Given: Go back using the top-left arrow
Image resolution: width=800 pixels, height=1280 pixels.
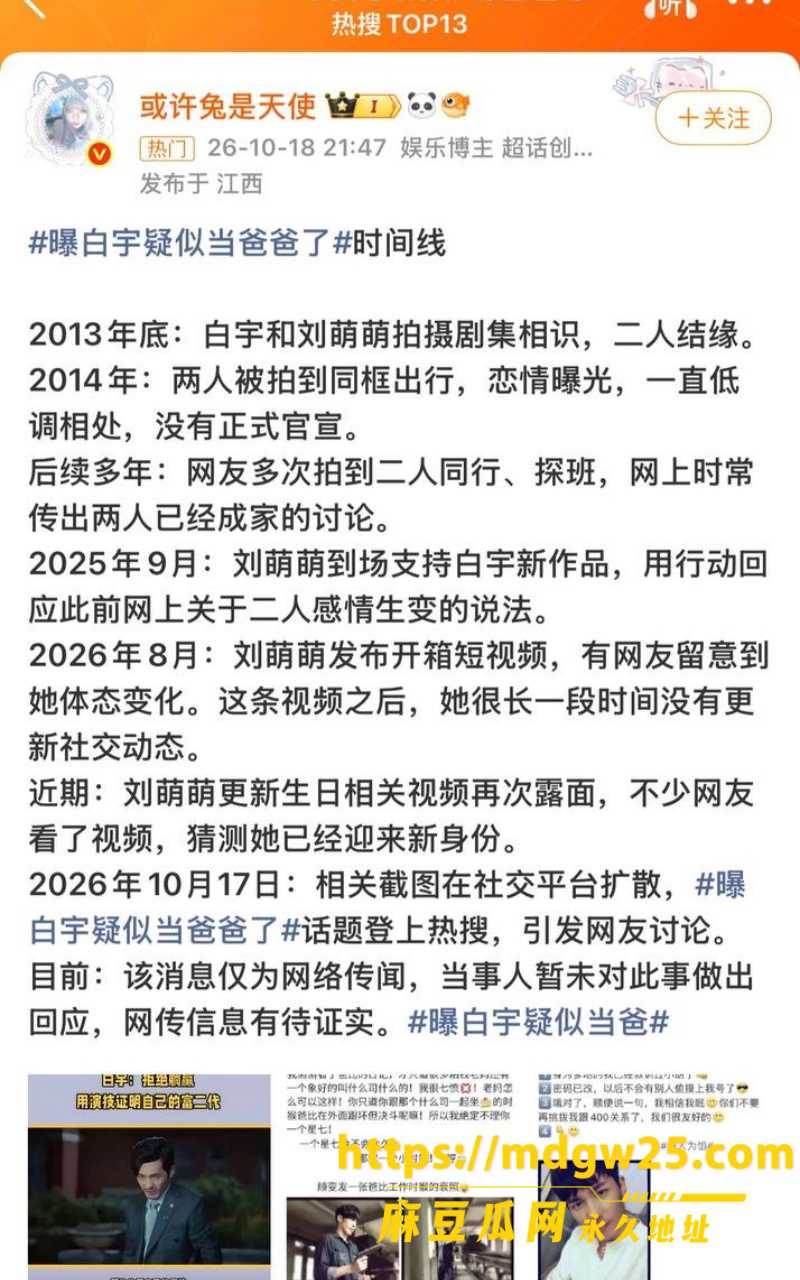Looking at the screenshot, I should click(x=32, y=8).
